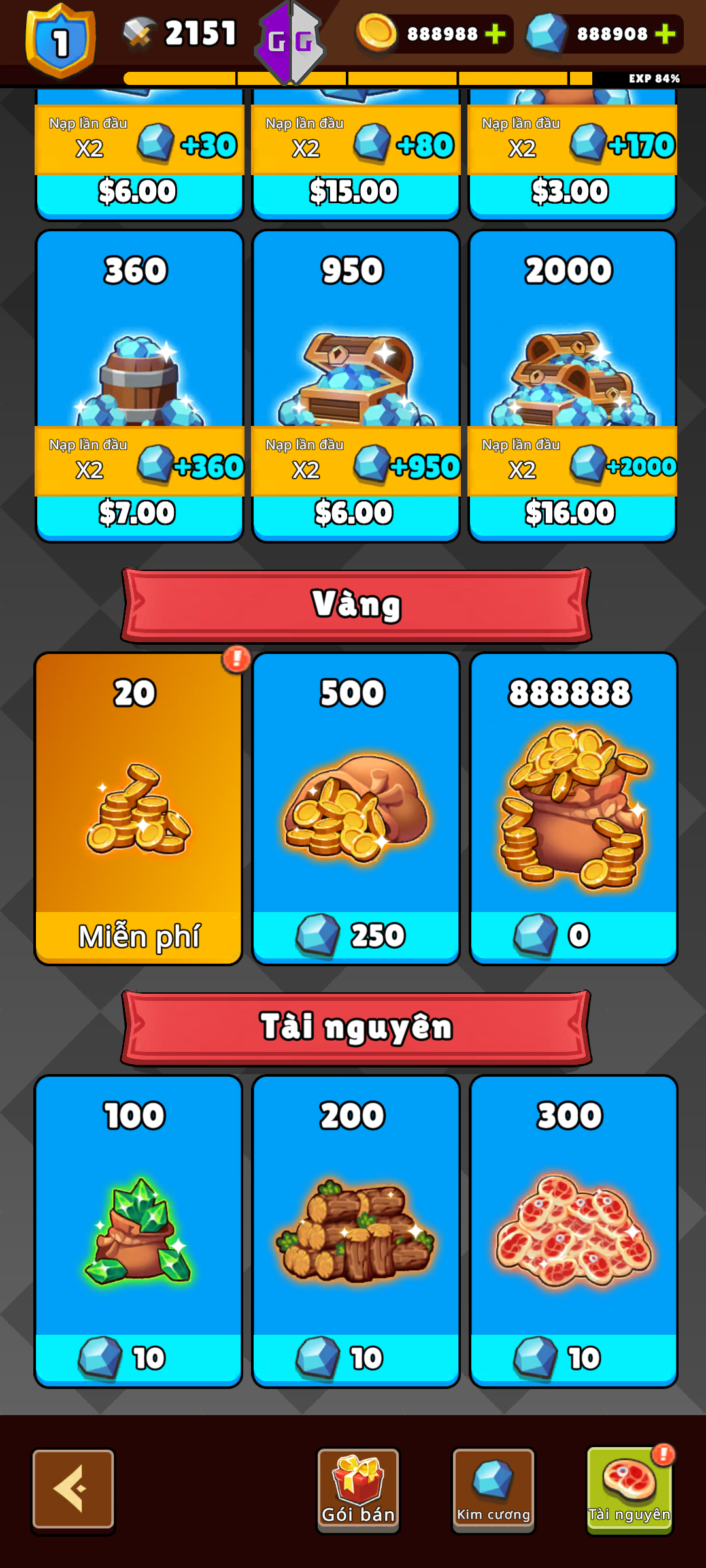This screenshot has height=1568, width=706.
Task: Add more diamonds with plus icon
Action: (x=665, y=34)
